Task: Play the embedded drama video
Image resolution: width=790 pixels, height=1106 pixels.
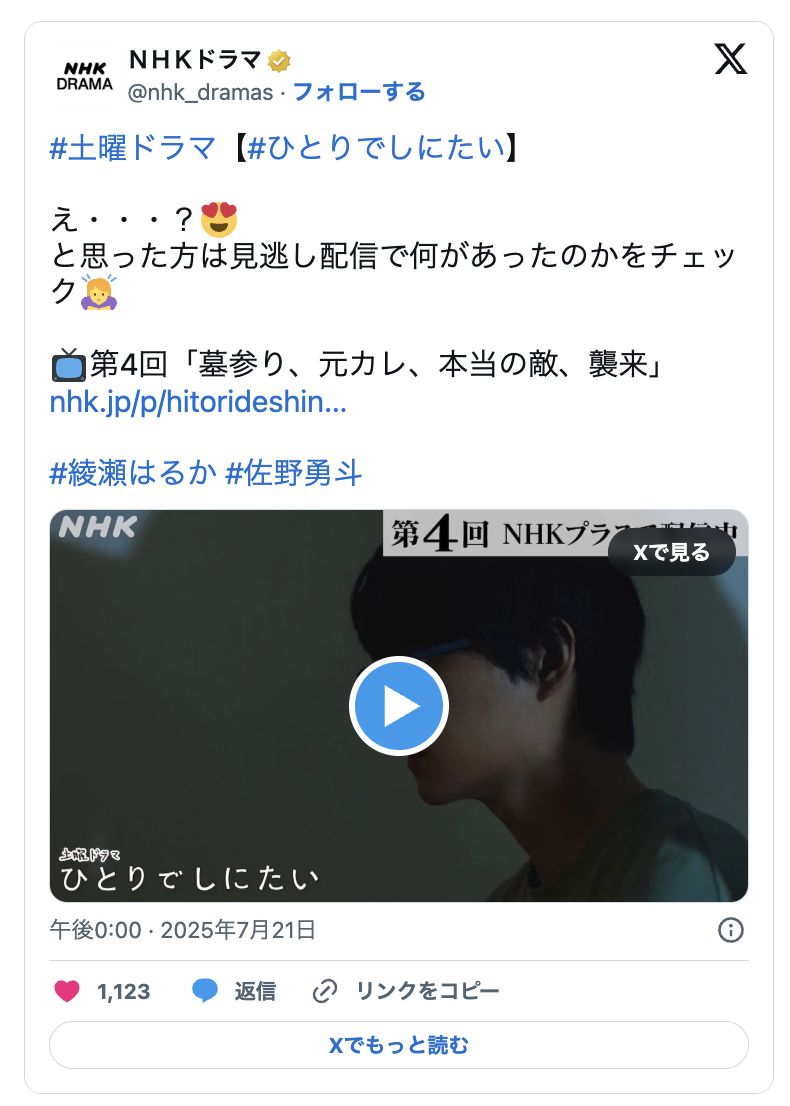Action: (x=398, y=706)
